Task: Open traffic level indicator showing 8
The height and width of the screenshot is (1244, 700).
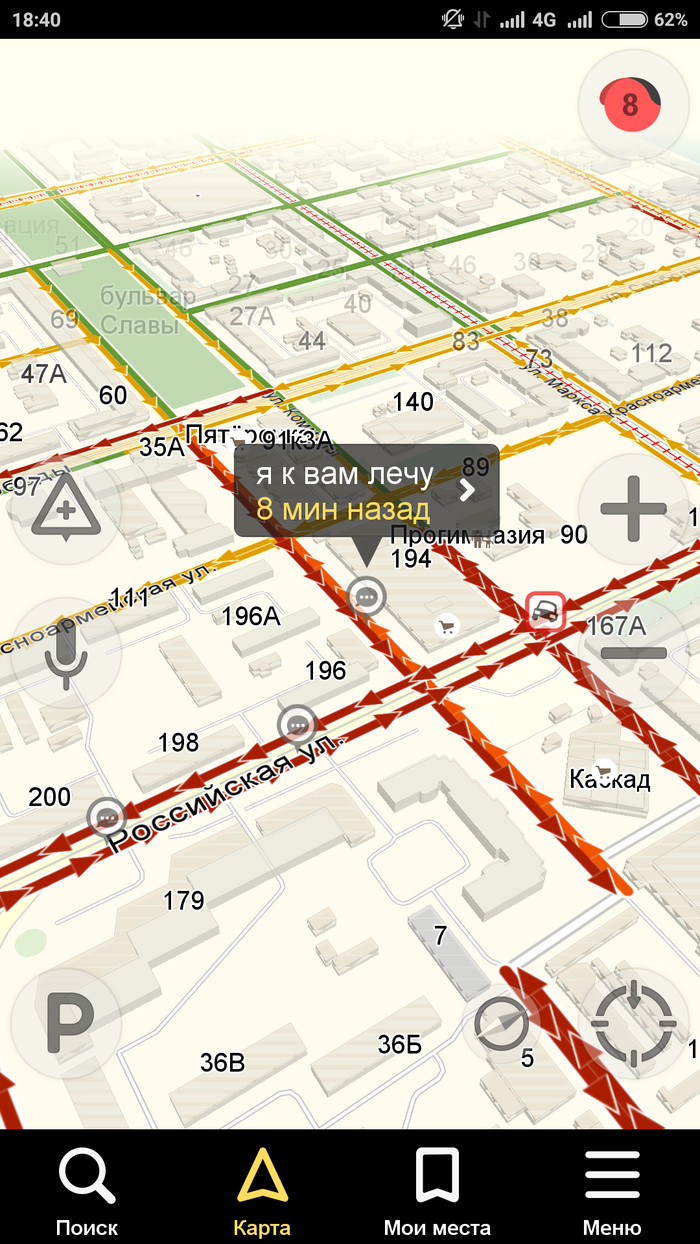Action: coord(629,104)
